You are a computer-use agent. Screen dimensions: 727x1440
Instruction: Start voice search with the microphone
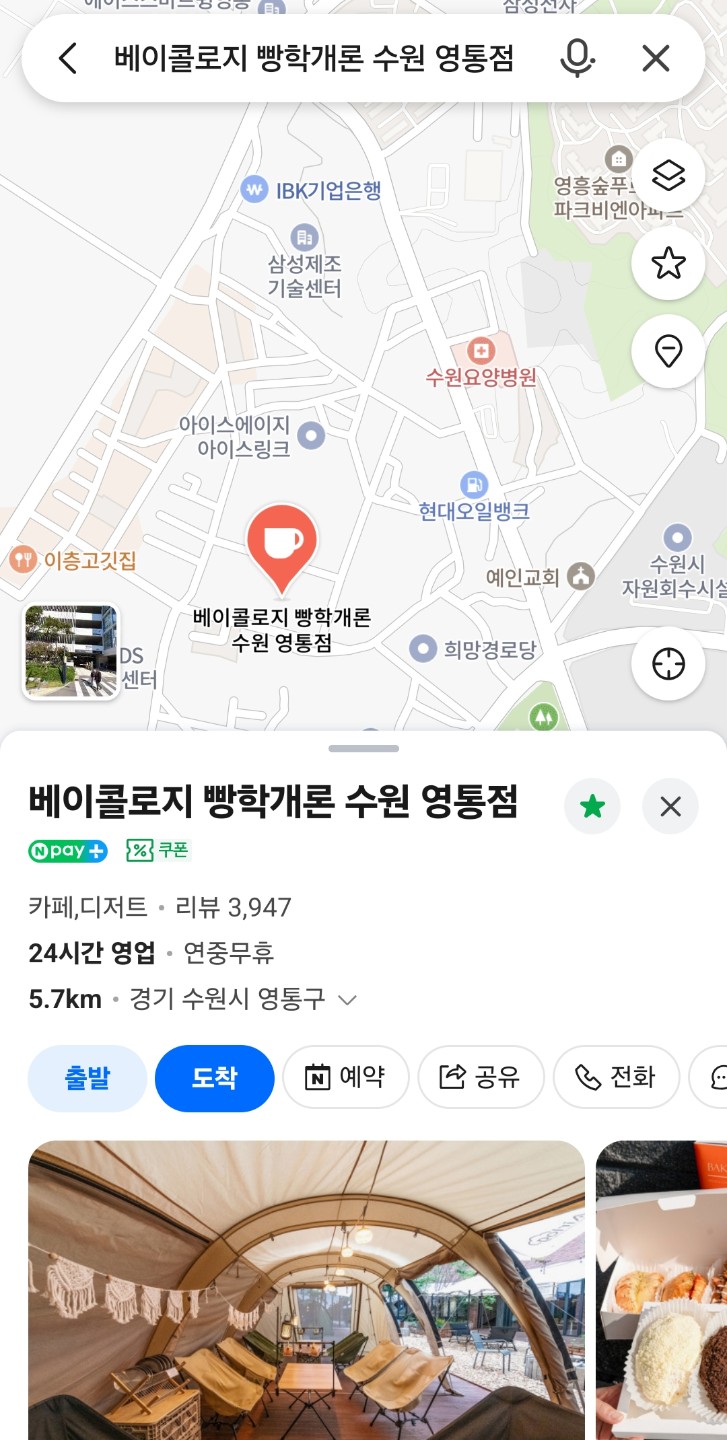click(x=576, y=59)
